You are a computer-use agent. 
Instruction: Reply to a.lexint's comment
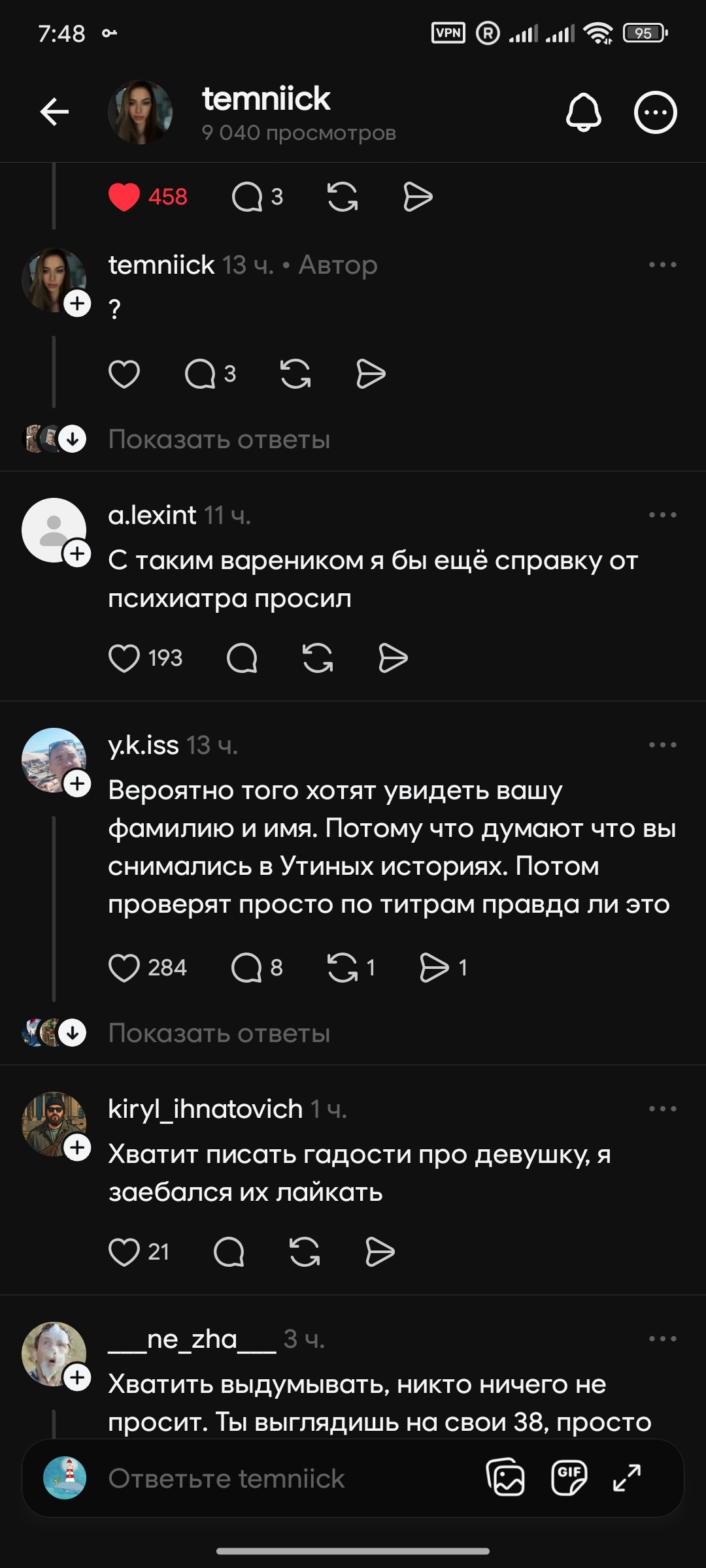[242, 658]
